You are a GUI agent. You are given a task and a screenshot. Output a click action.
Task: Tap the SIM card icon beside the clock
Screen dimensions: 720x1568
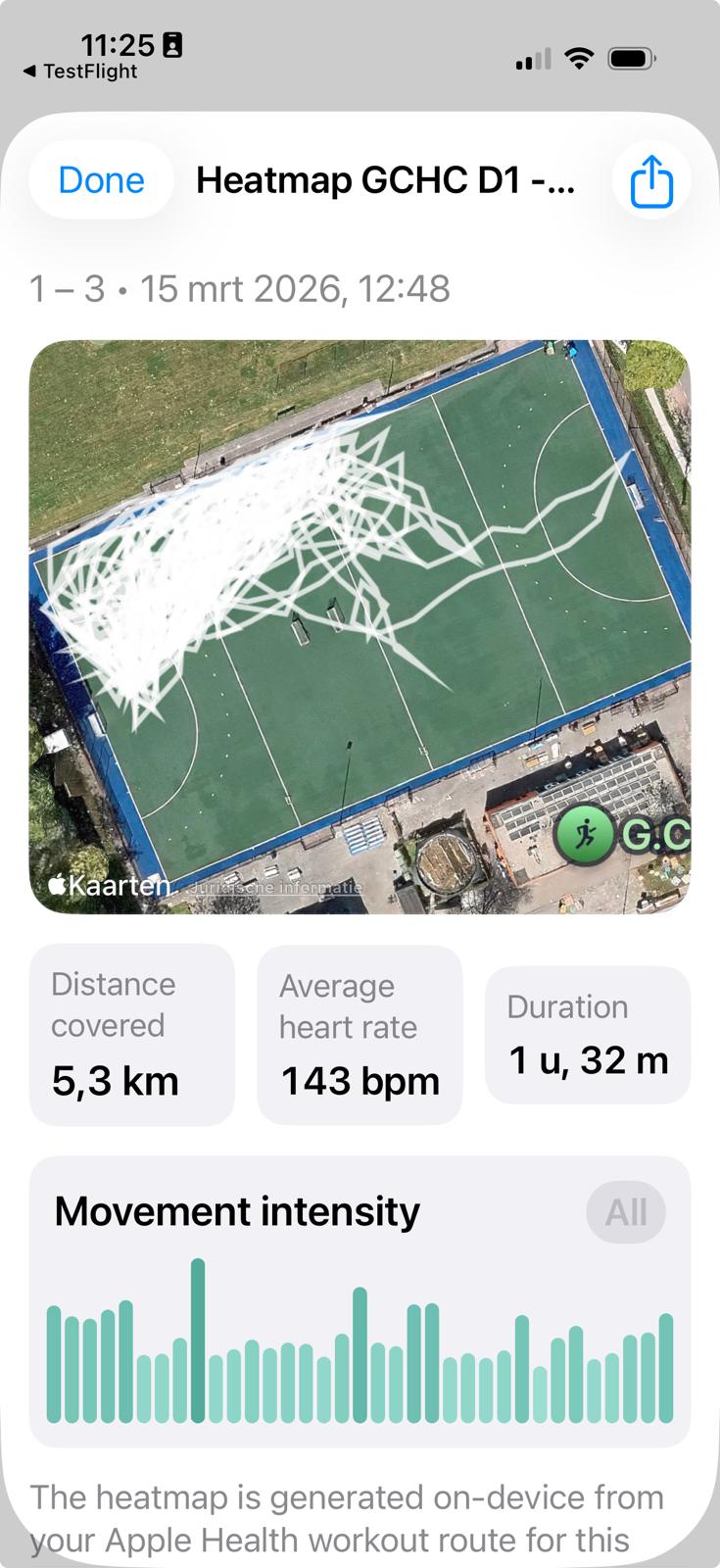click(174, 44)
